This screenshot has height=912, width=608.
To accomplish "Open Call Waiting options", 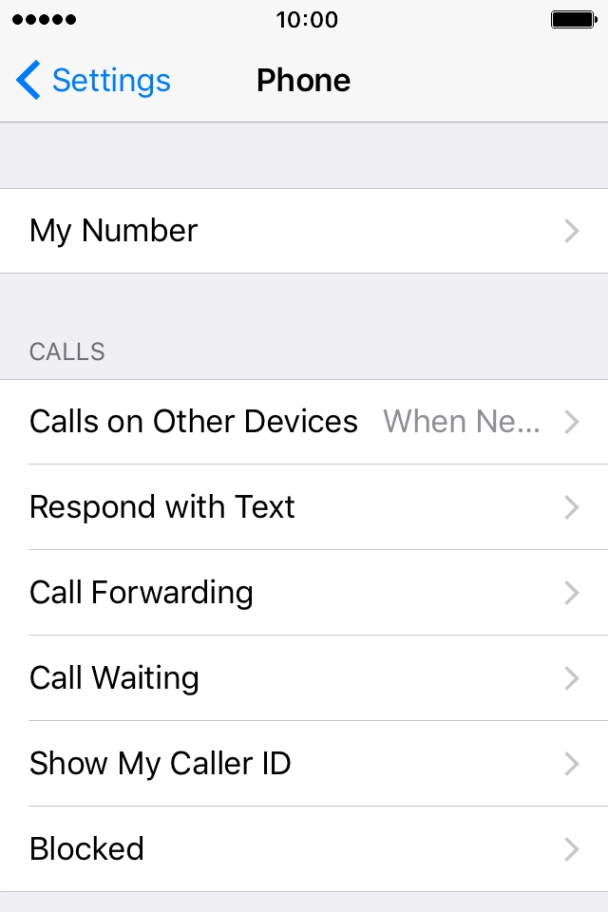I will pos(304,678).
